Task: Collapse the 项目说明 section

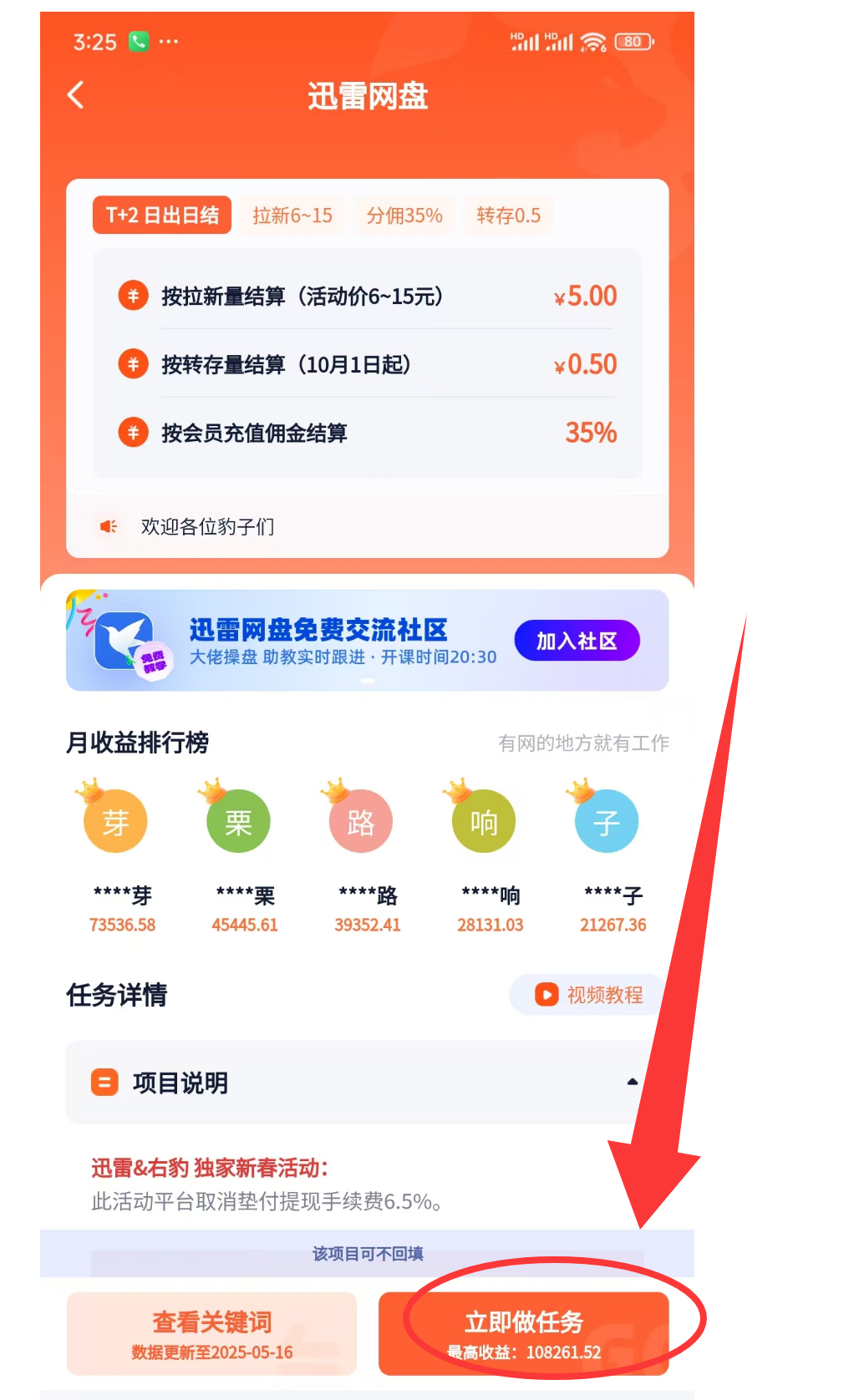Action: [x=632, y=1082]
